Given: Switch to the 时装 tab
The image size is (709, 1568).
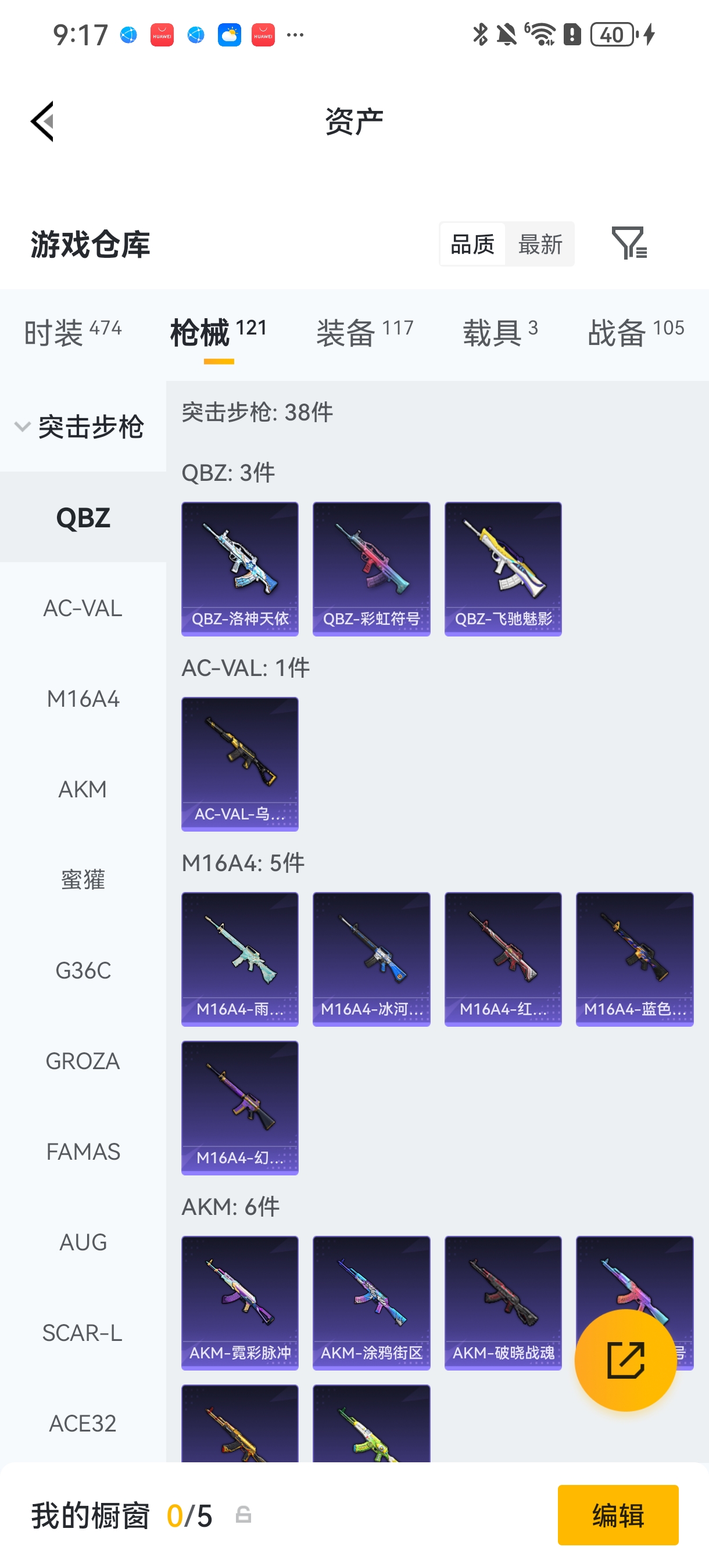Looking at the screenshot, I should tap(72, 332).
